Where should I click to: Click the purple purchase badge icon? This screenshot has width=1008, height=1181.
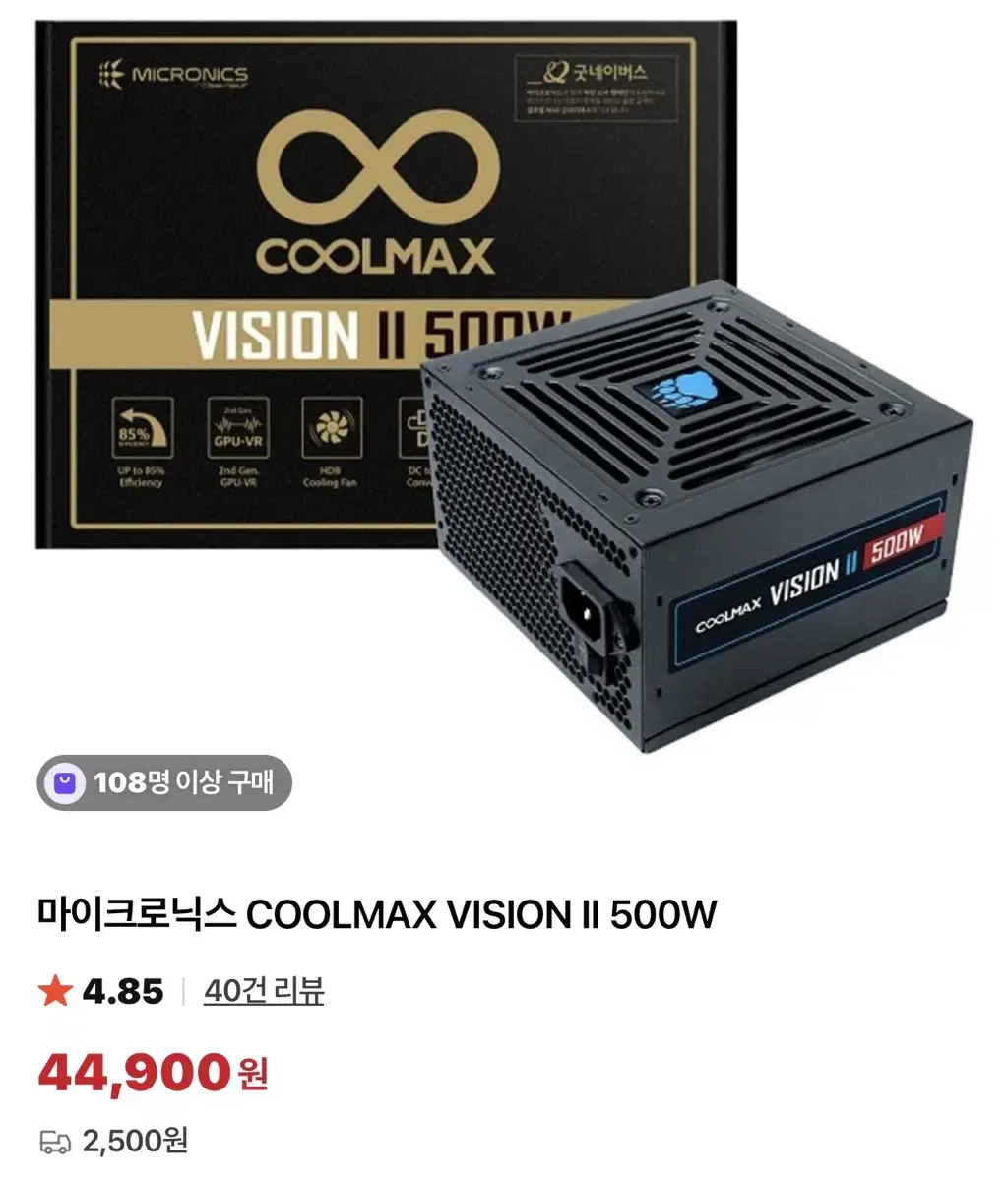[66, 782]
